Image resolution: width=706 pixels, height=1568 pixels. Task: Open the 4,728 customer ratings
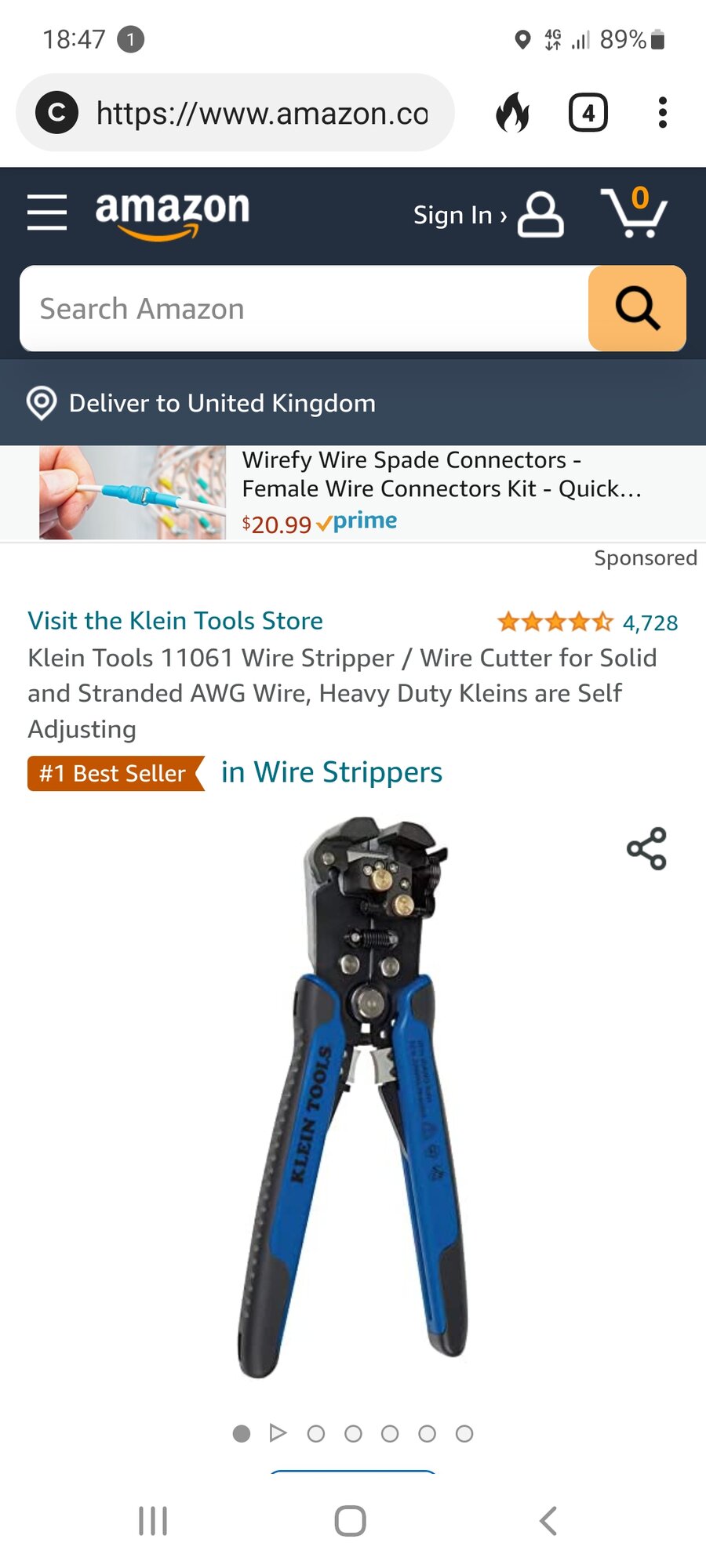(588, 622)
